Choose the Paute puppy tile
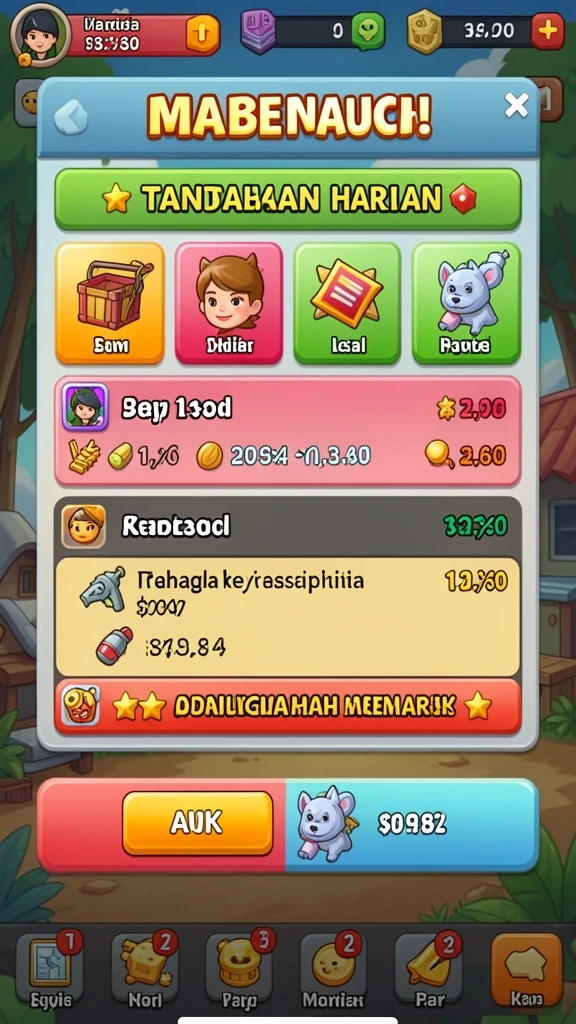 tap(466, 303)
